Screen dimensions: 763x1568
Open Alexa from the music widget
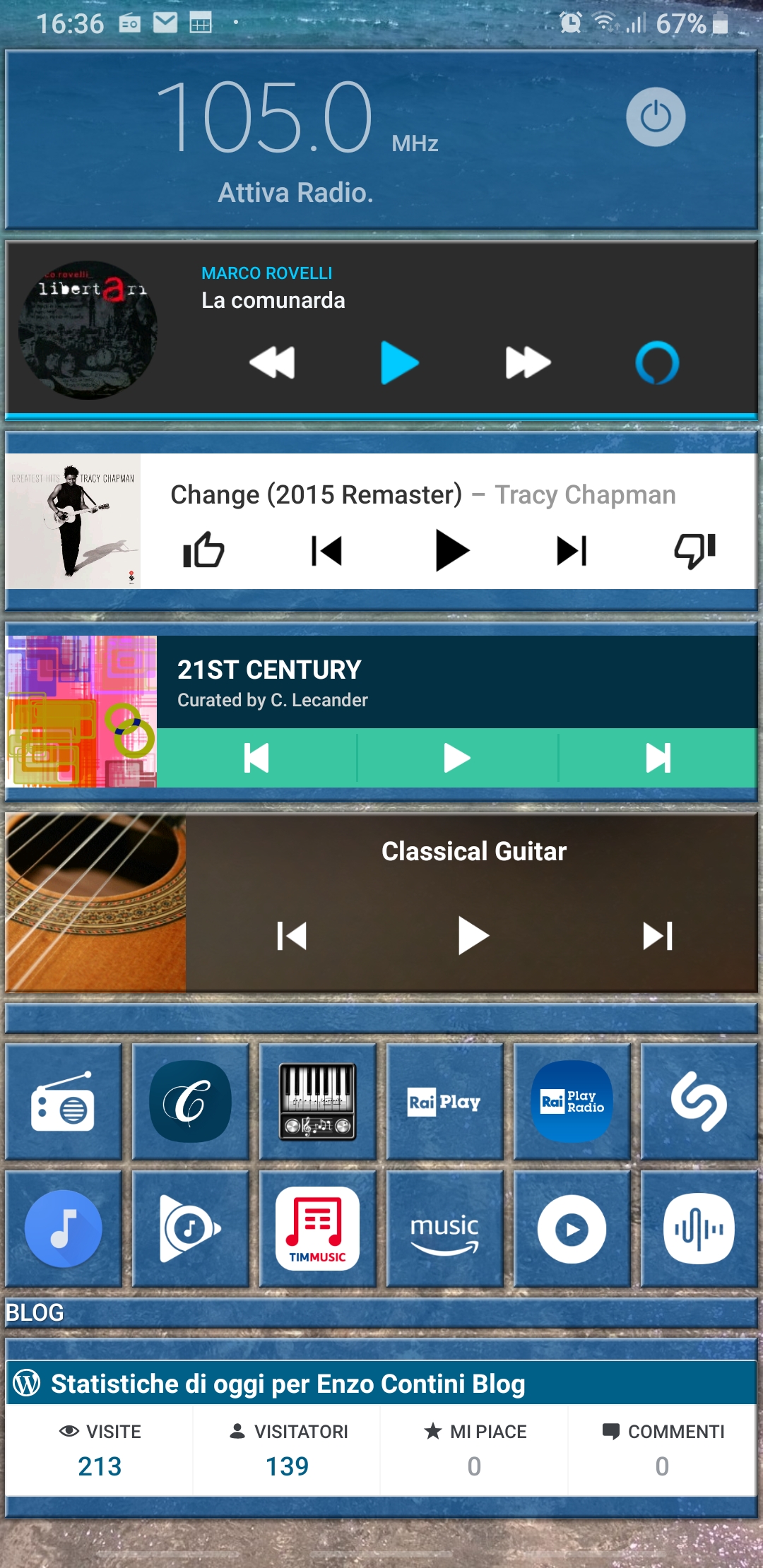pyautogui.click(x=657, y=363)
